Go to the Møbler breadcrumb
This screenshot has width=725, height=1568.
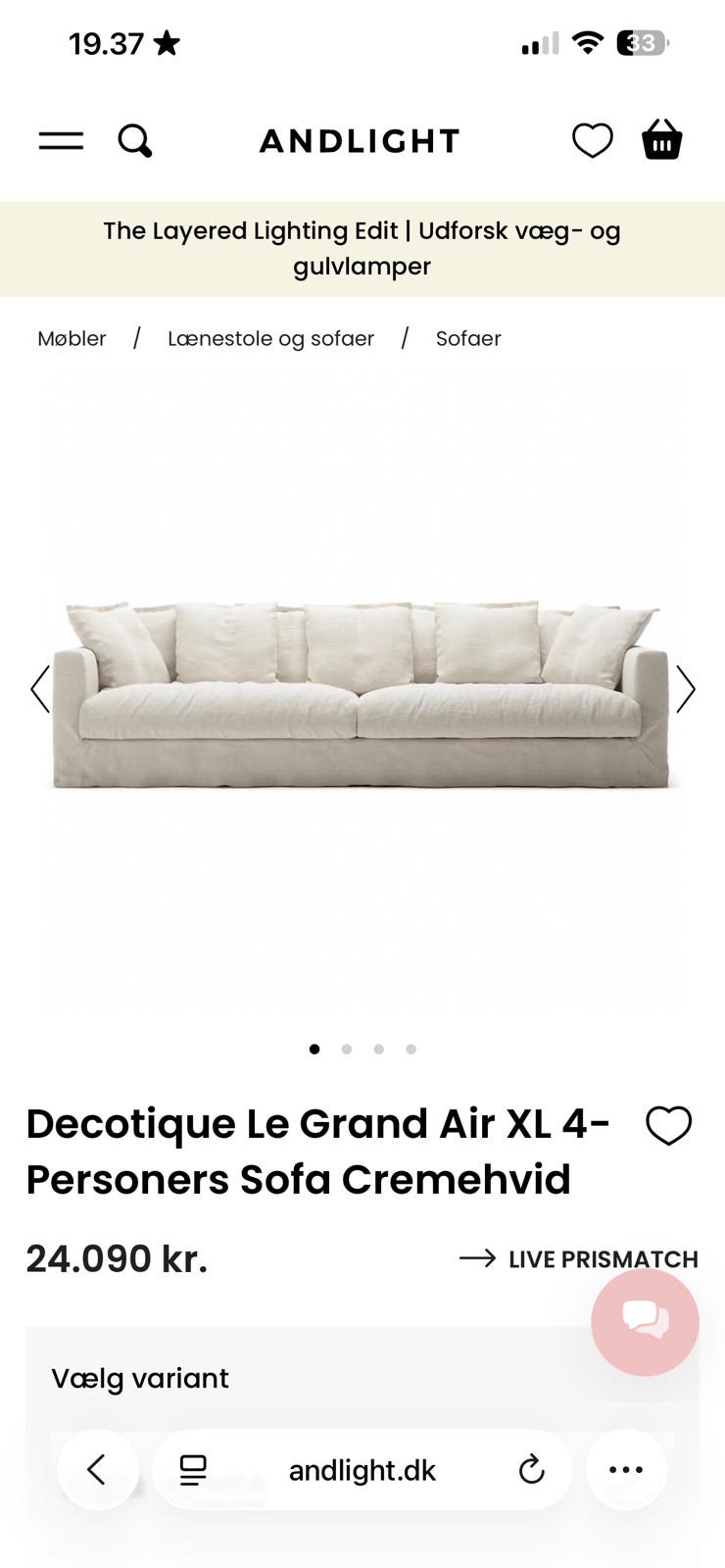tap(72, 338)
